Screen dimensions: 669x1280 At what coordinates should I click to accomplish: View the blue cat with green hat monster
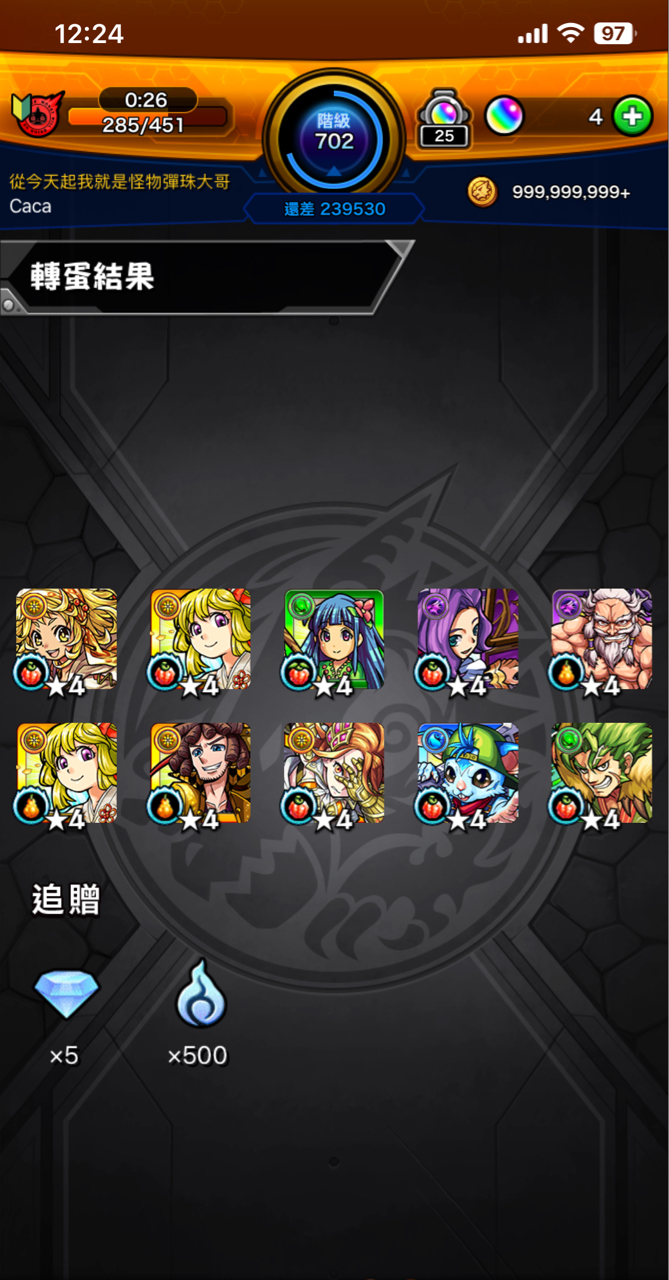click(468, 774)
